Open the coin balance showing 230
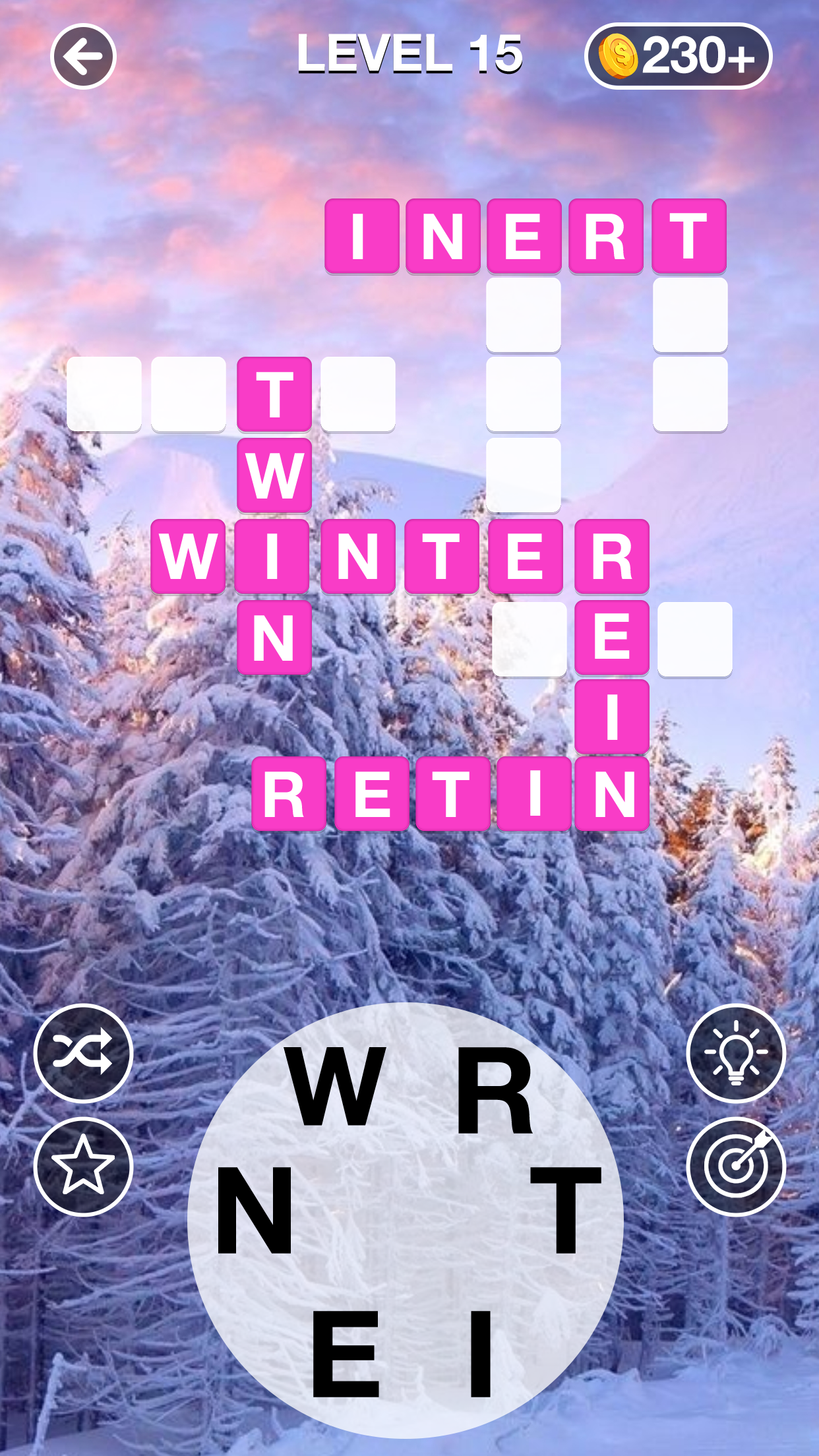Viewport: 819px width, 1456px height. [678, 57]
